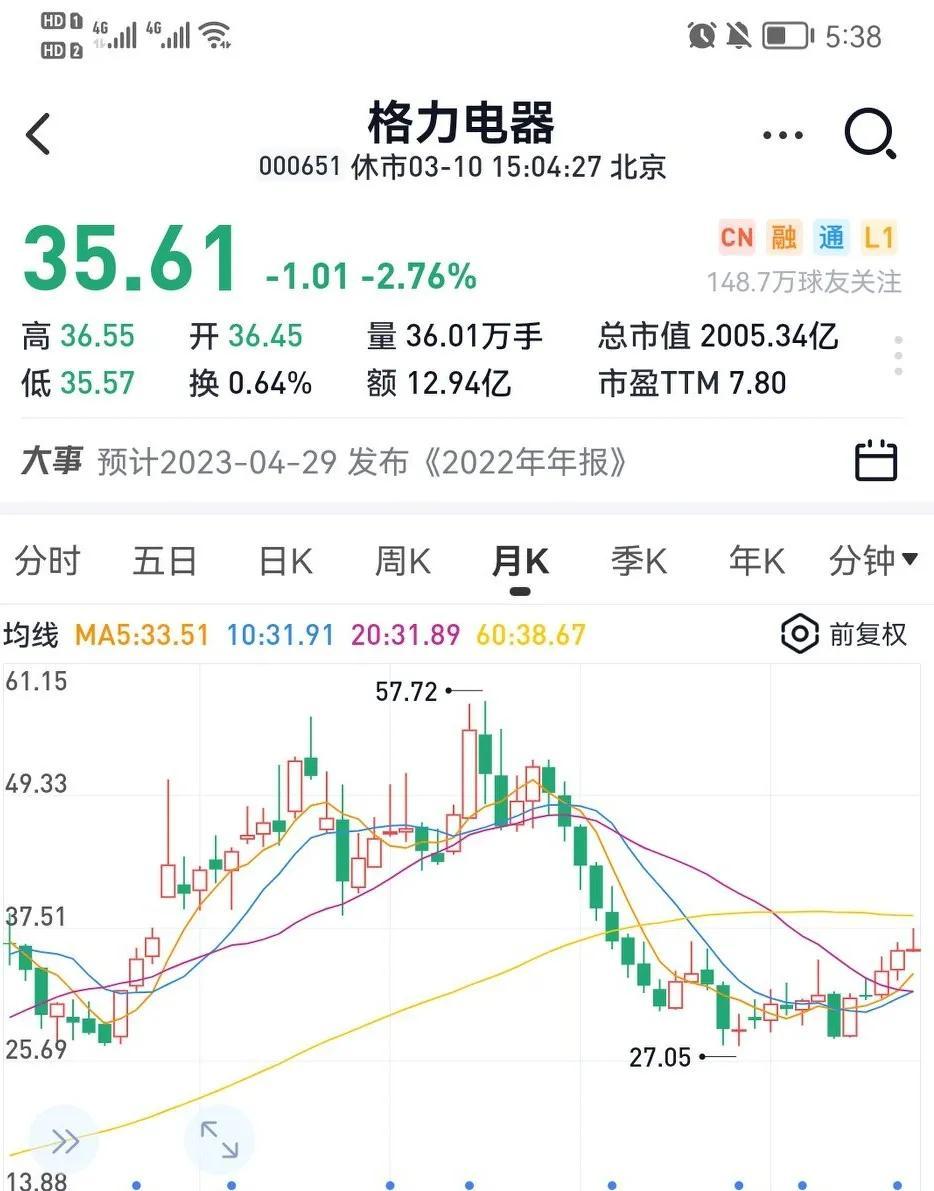Change the 前复权 price adjustment setting

coord(843,634)
